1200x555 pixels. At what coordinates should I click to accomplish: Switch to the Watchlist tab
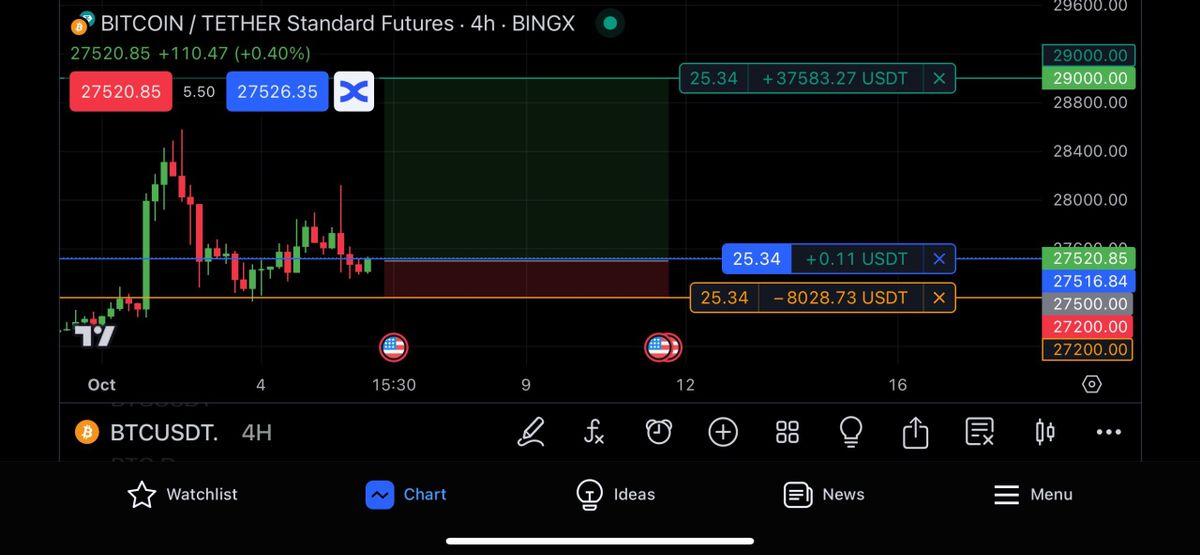pos(183,494)
